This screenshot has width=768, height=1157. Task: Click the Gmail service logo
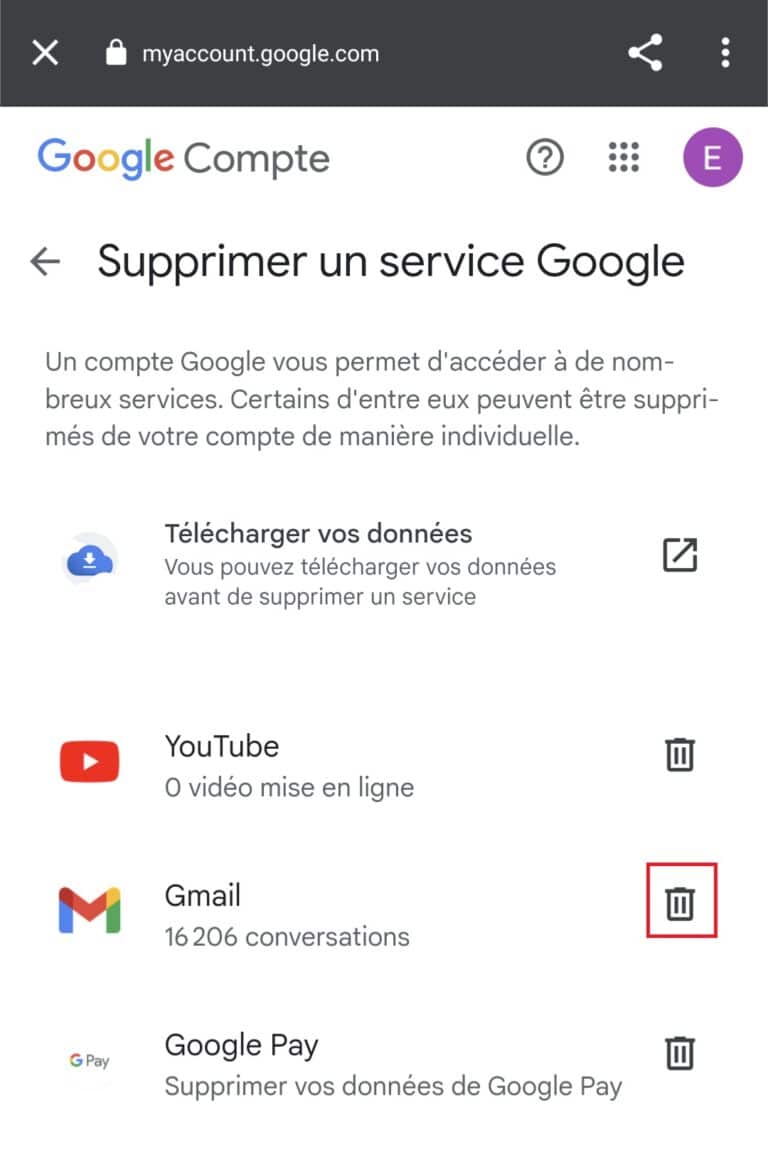coord(89,909)
